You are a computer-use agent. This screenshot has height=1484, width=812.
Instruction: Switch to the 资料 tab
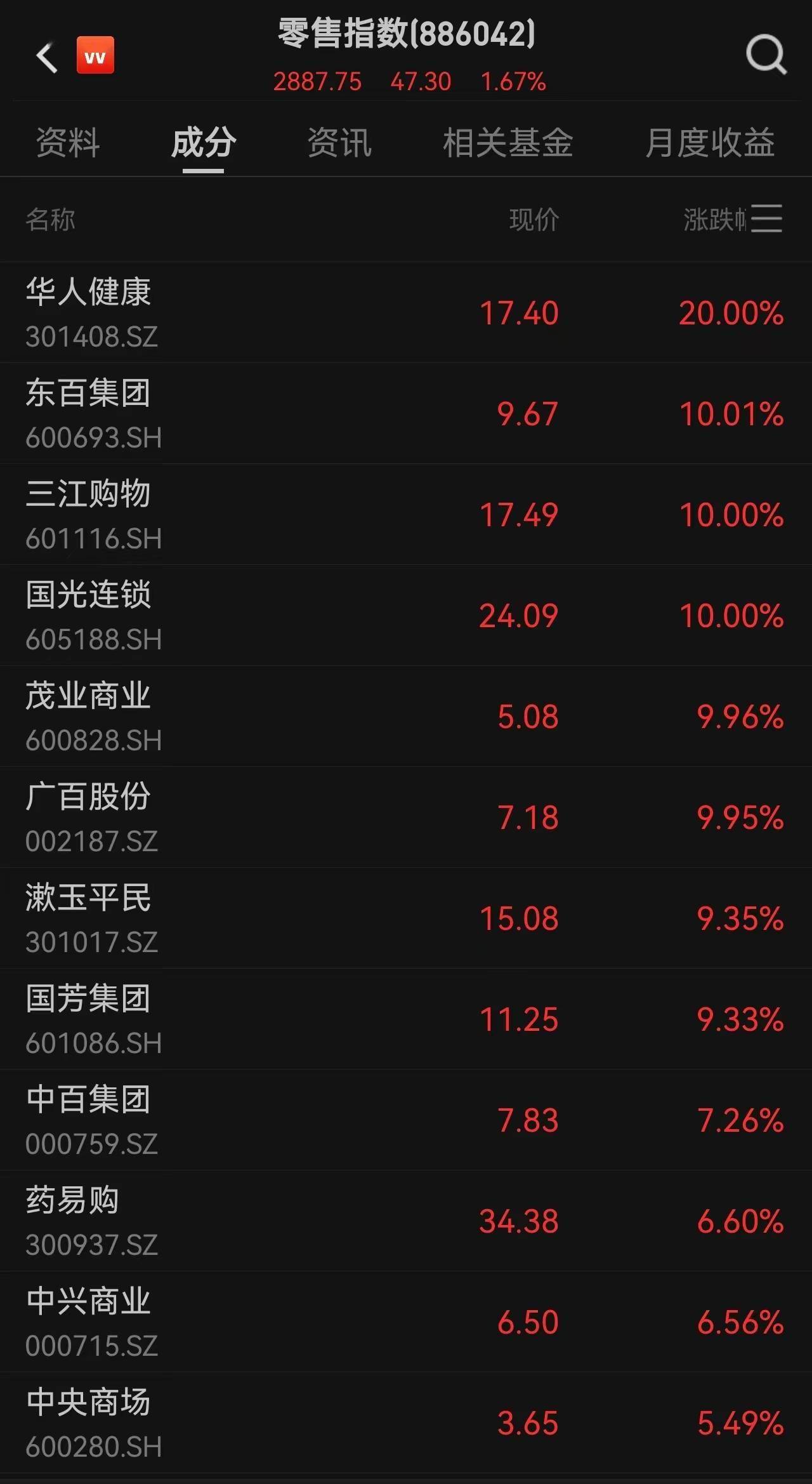coord(68,142)
